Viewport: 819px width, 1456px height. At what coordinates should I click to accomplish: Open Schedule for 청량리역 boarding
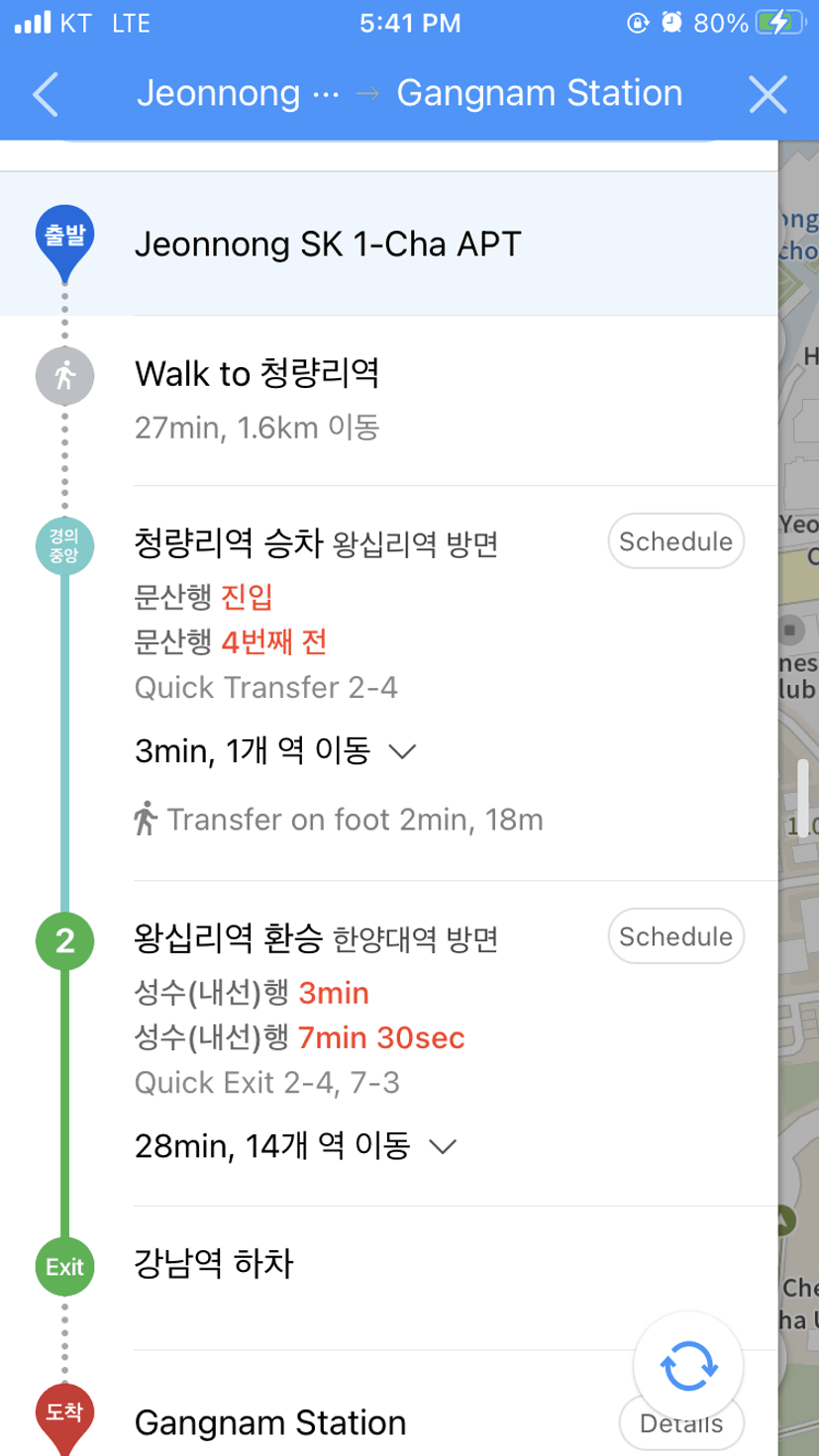pyautogui.click(x=675, y=541)
